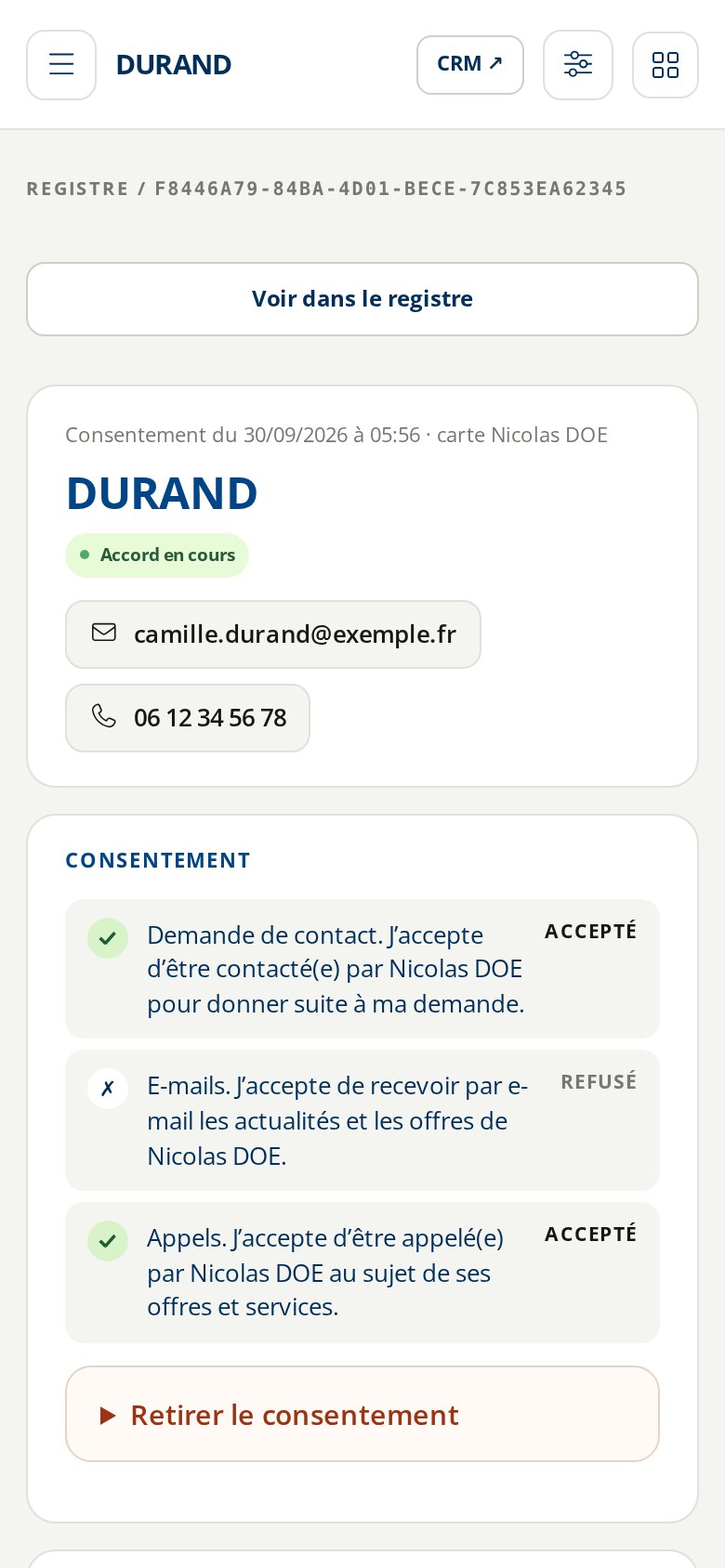
Task: Email camille.durand@exemple.fr
Action: coord(273,634)
